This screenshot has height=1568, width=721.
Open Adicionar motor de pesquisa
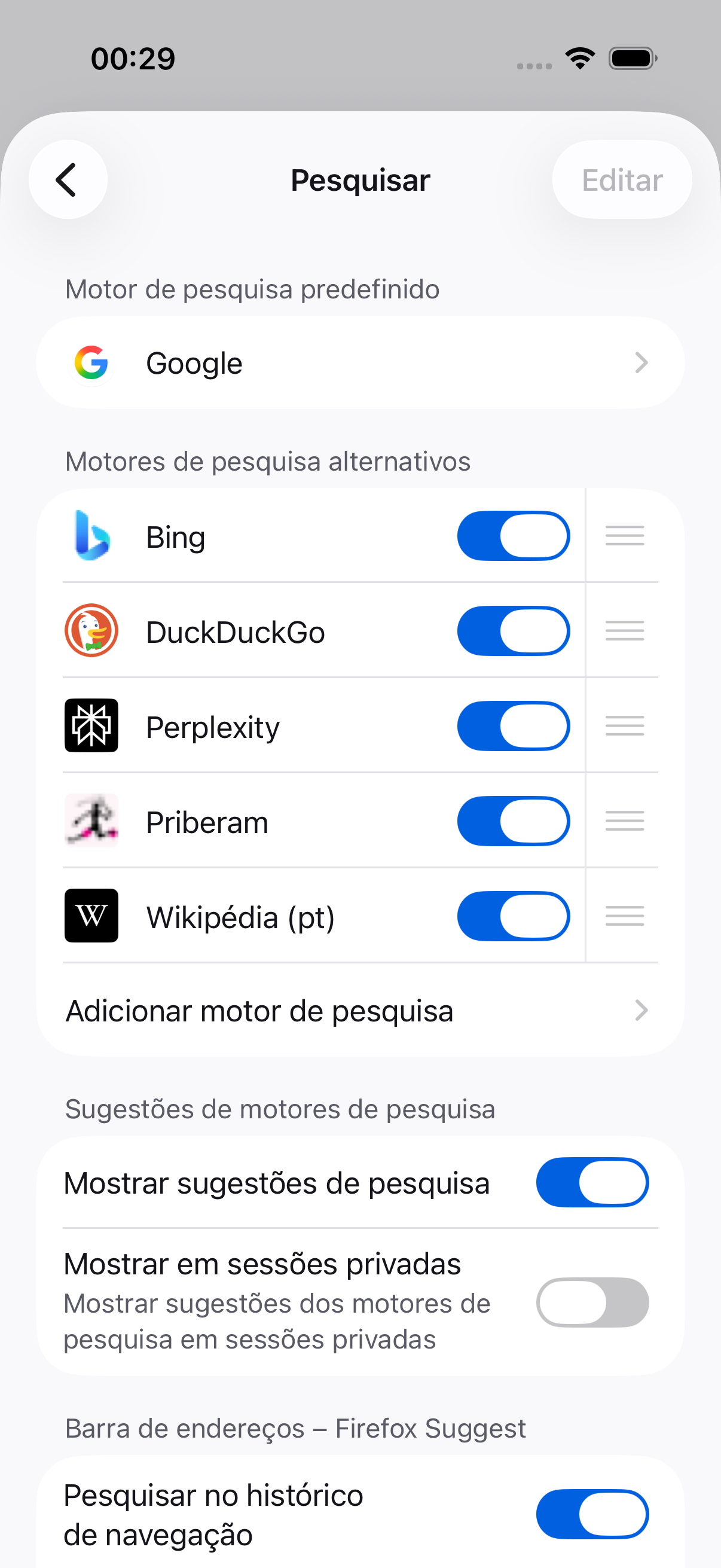pyautogui.click(x=360, y=1011)
